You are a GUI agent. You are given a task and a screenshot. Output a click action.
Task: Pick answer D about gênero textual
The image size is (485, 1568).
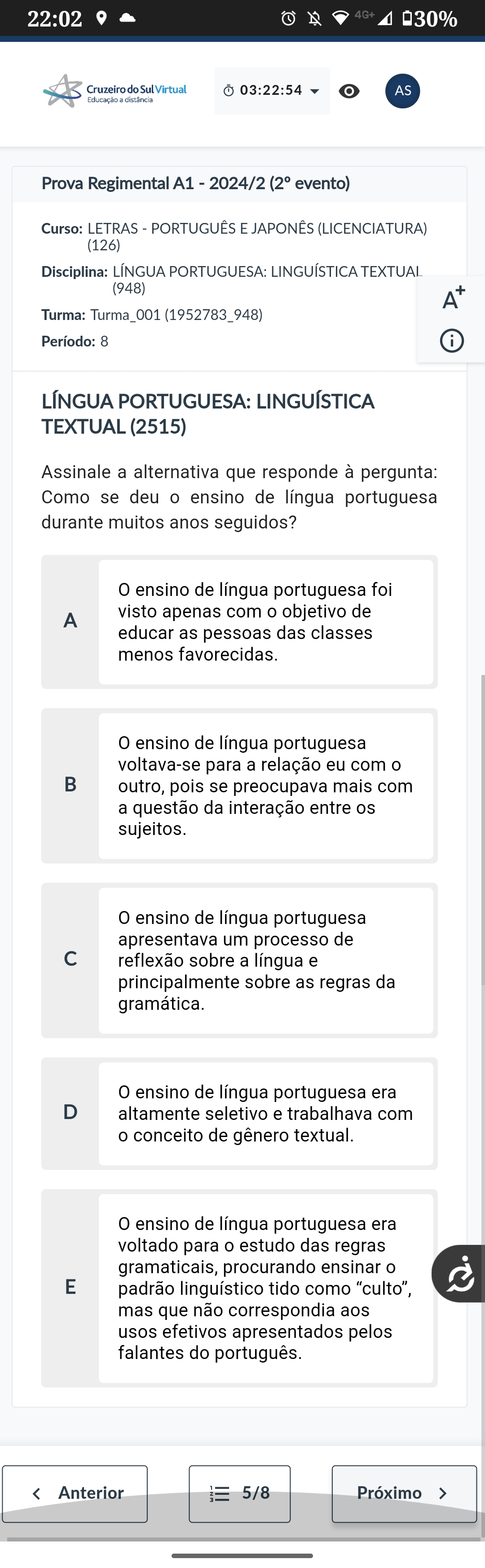(239, 1113)
